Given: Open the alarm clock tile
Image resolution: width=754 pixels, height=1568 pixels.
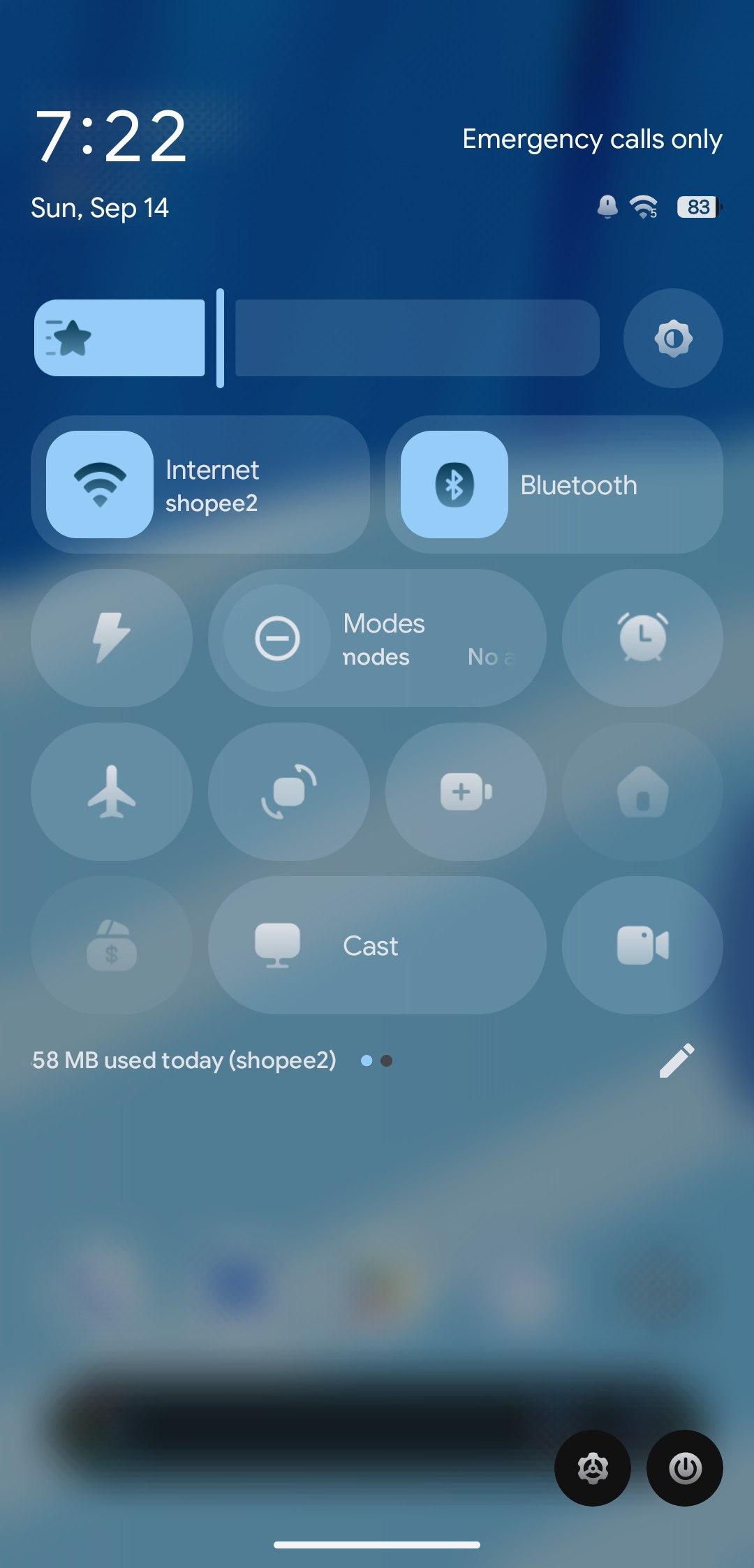Looking at the screenshot, I should (x=642, y=638).
